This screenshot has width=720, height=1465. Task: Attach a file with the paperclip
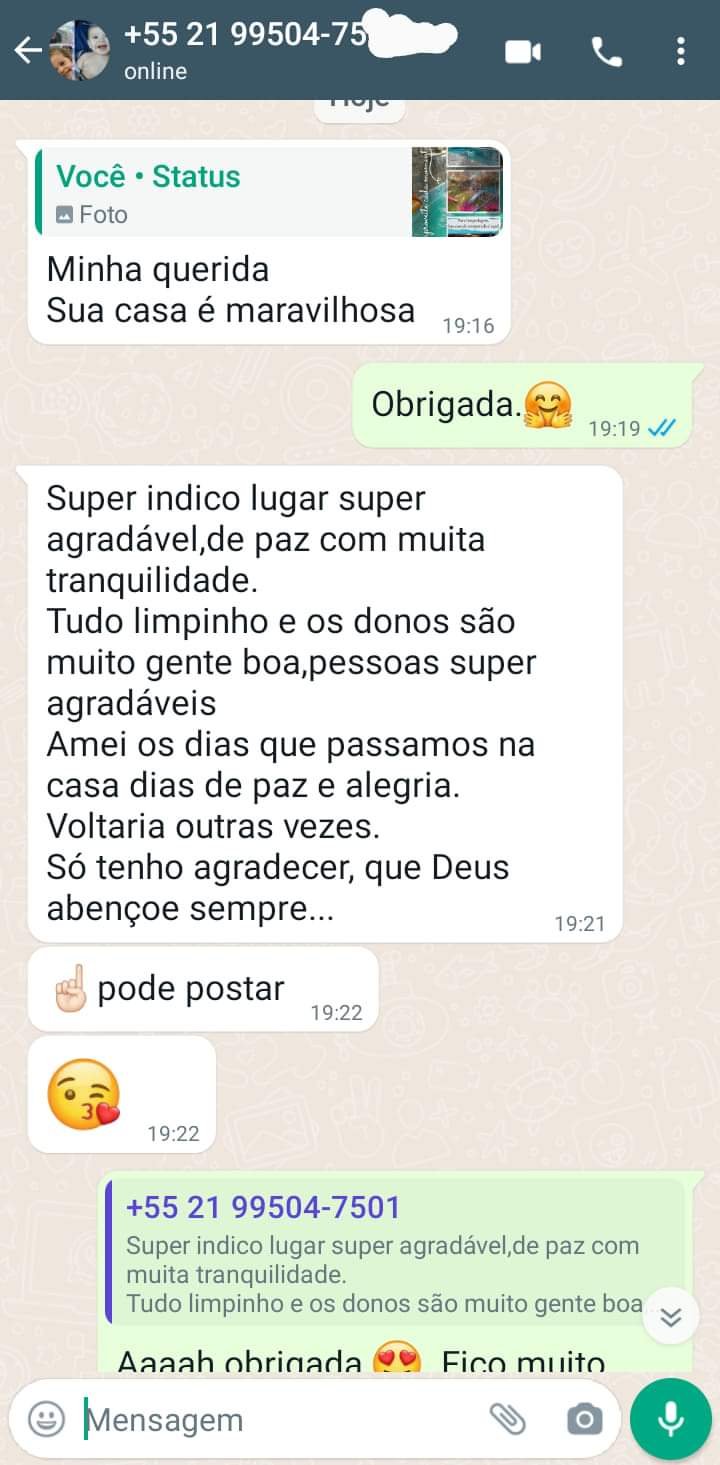click(508, 1419)
